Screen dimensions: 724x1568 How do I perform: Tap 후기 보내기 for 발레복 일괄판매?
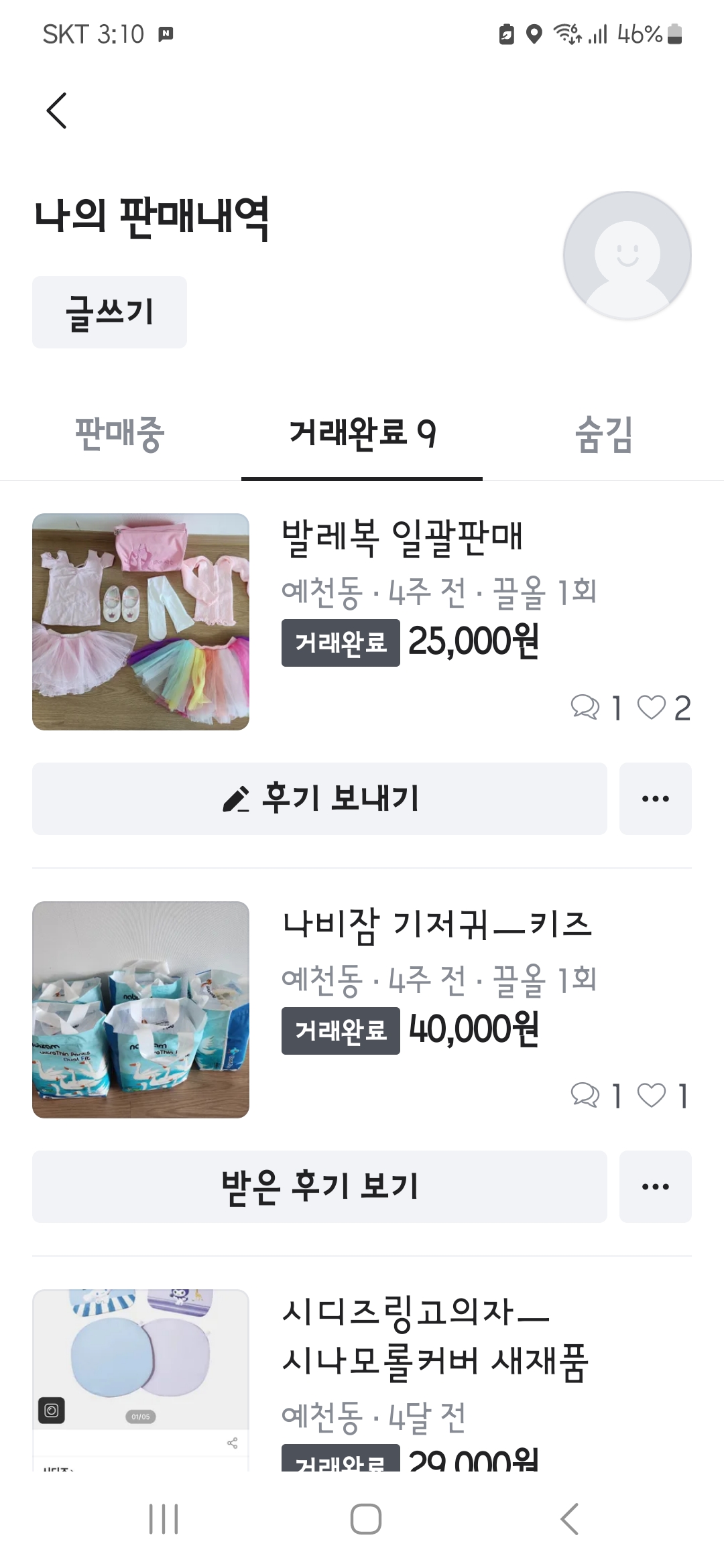(319, 799)
